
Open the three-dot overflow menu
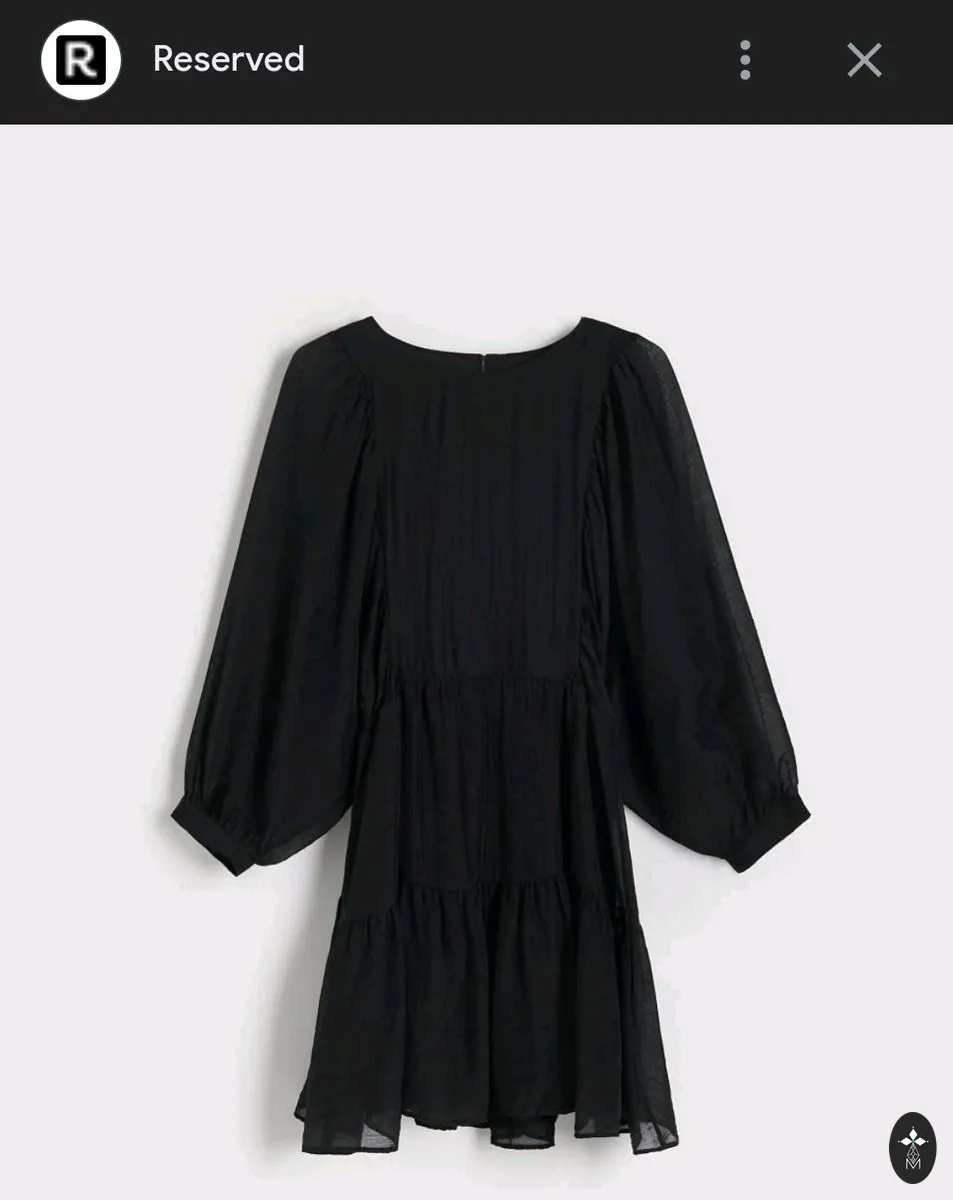tap(745, 60)
